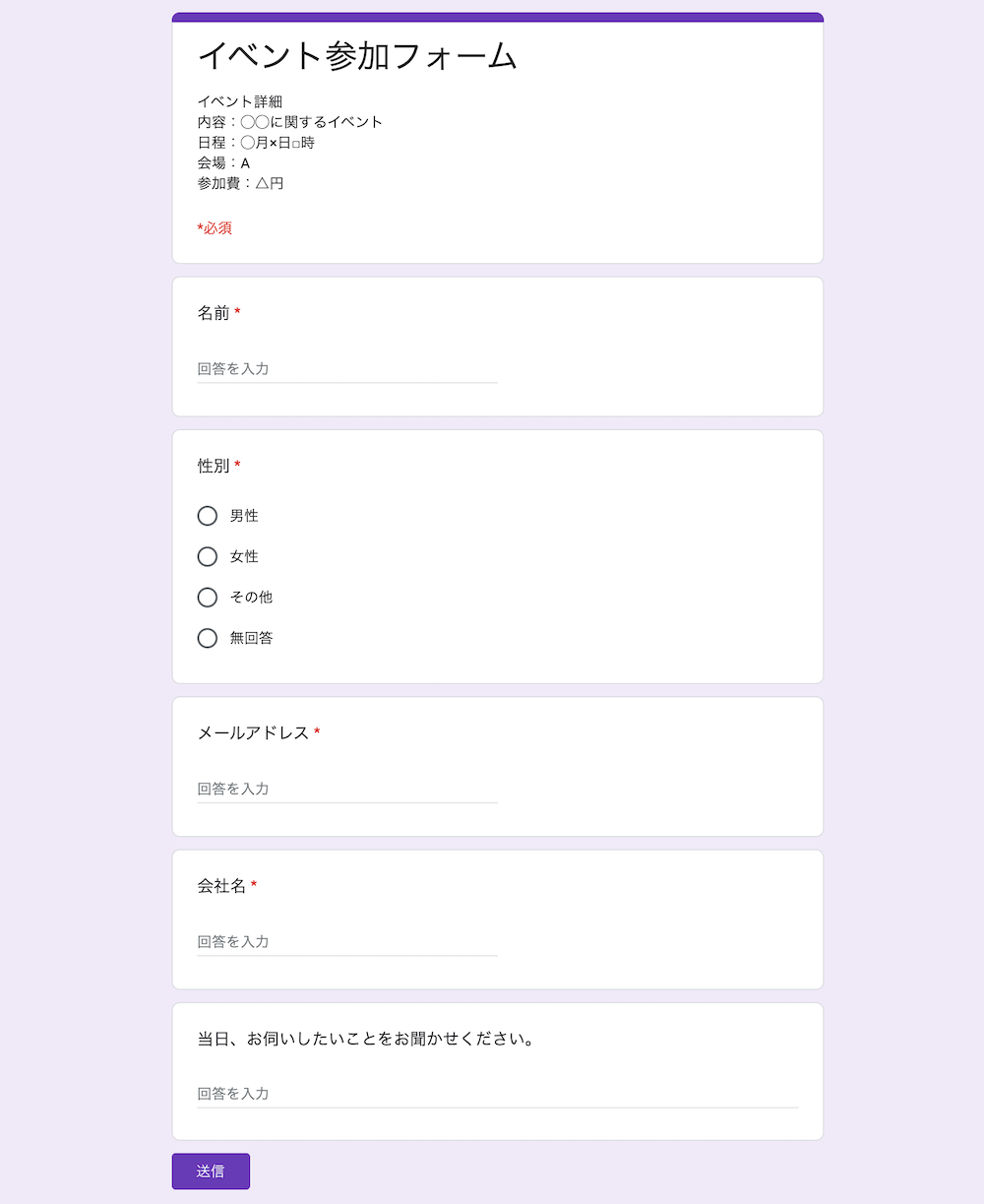The width and height of the screenshot is (984, 1204).
Task: Pick the その他 gender option
Action: point(208,598)
